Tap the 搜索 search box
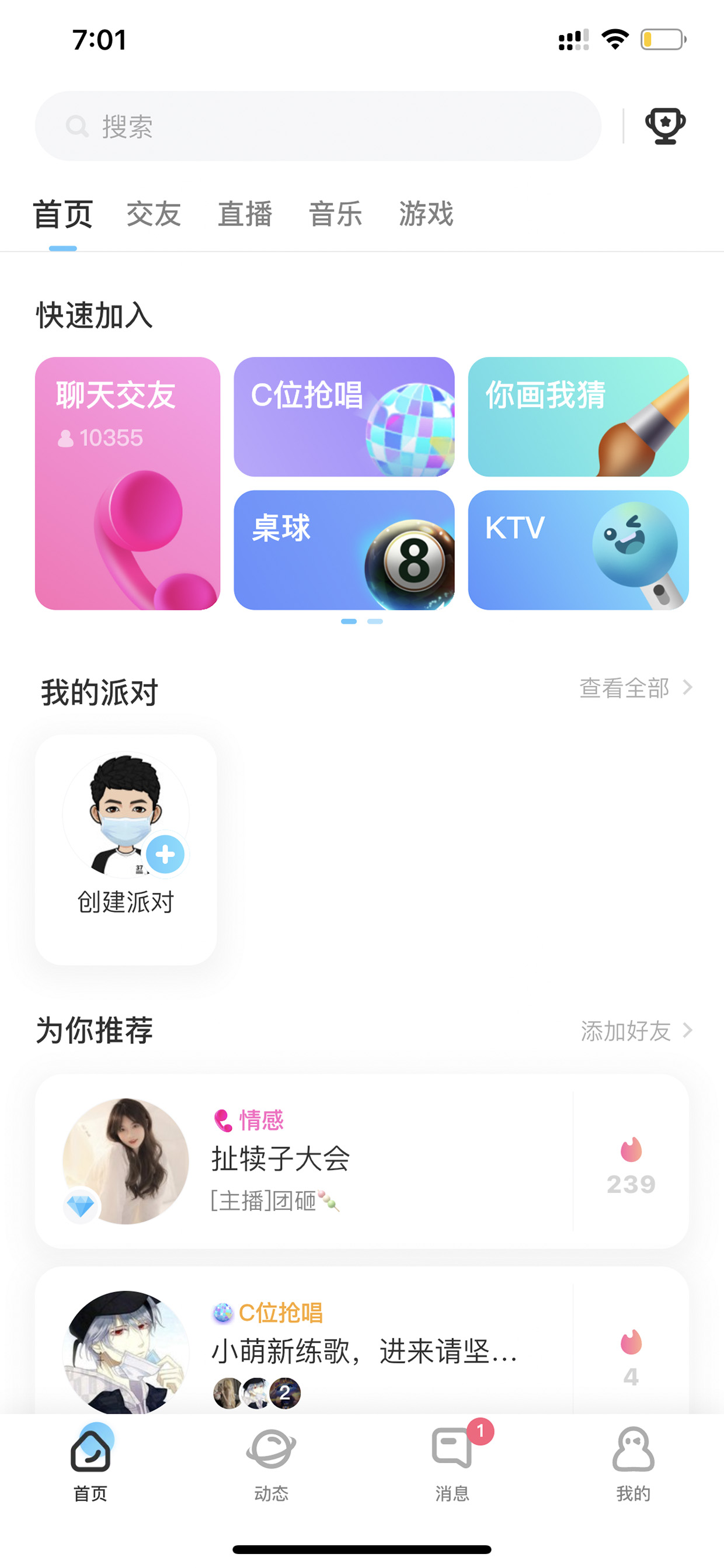 [x=318, y=126]
